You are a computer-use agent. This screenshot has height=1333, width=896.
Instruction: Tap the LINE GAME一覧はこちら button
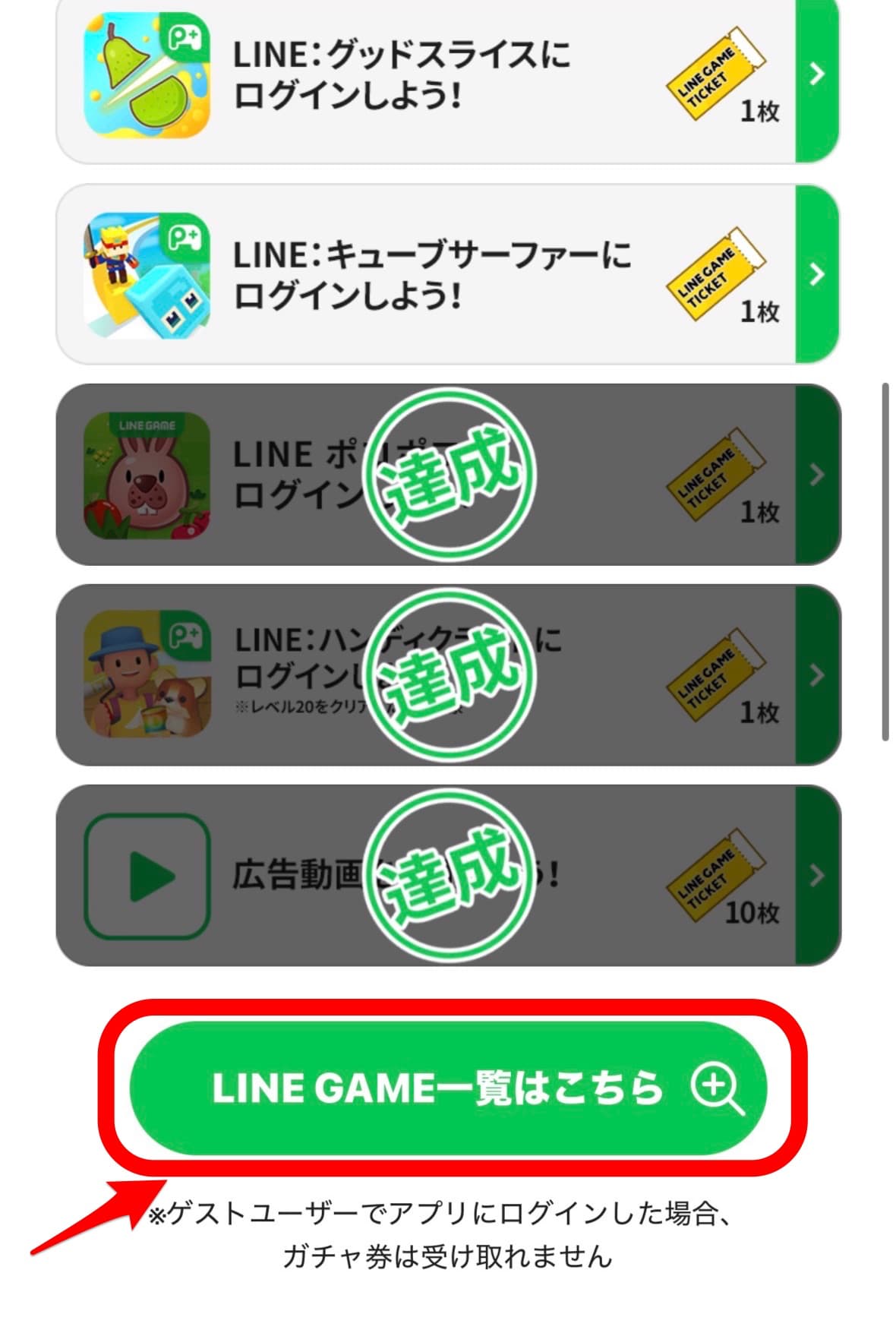click(x=448, y=1088)
